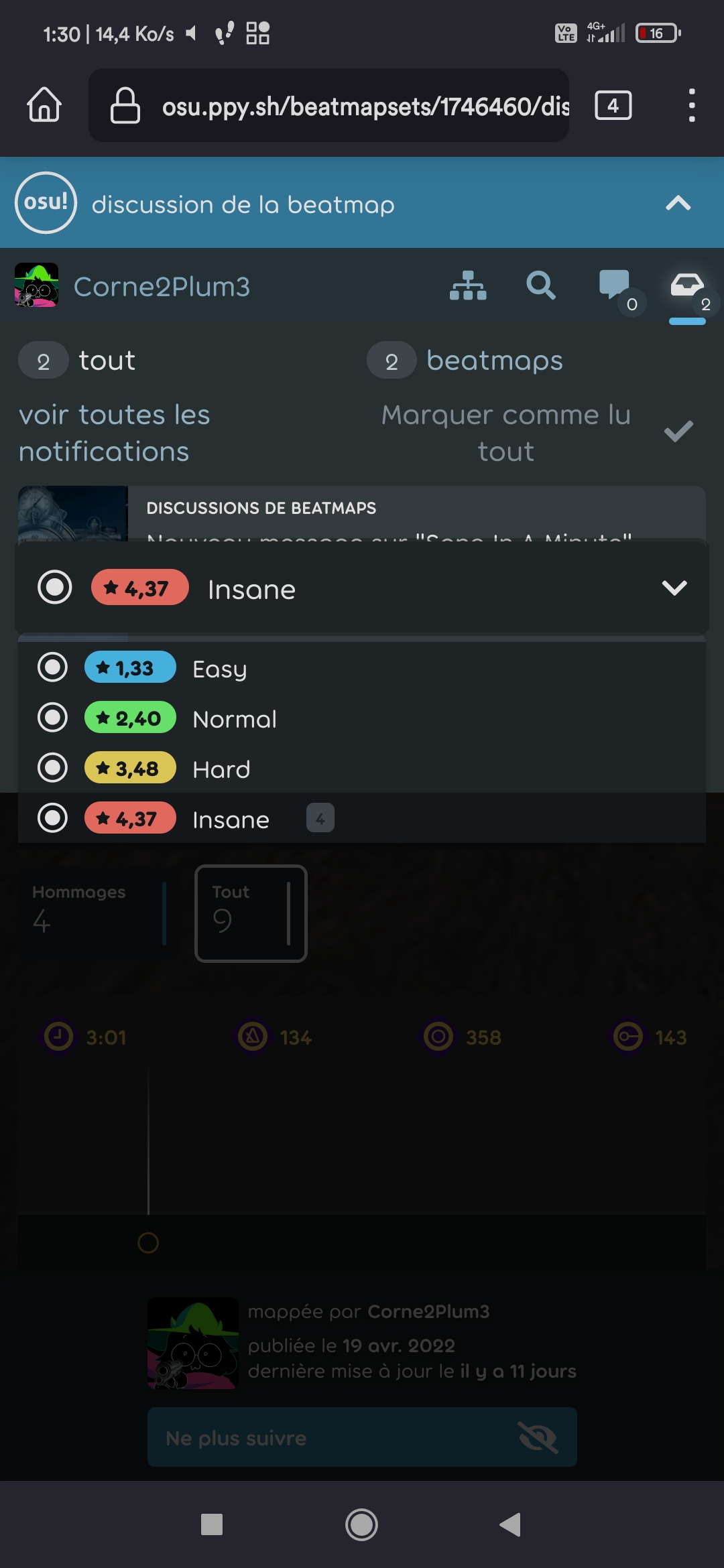Open the browser overflow menu

(692, 105)
